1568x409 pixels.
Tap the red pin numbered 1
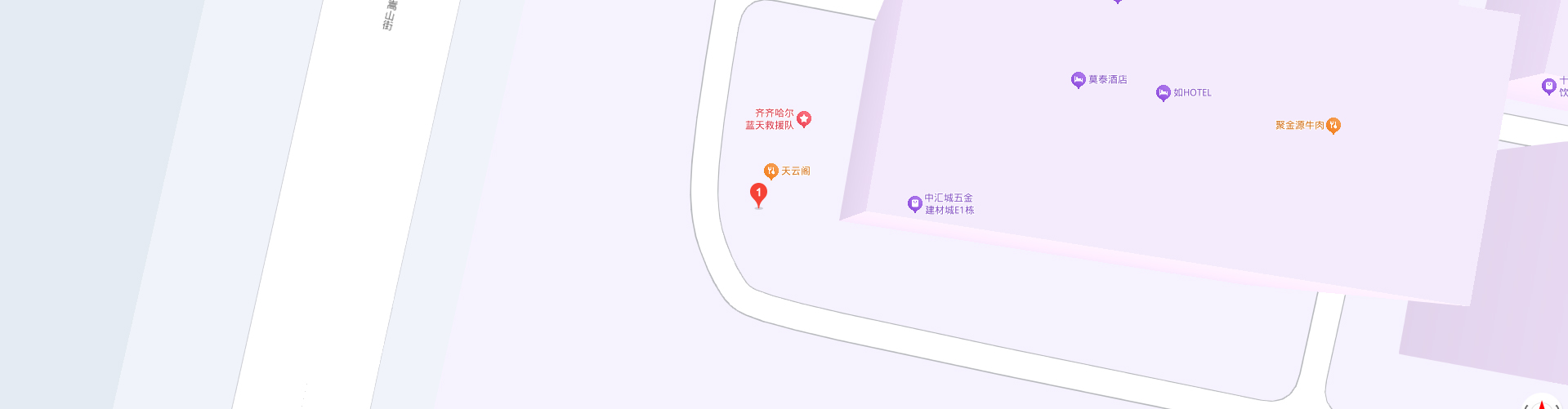758,194
